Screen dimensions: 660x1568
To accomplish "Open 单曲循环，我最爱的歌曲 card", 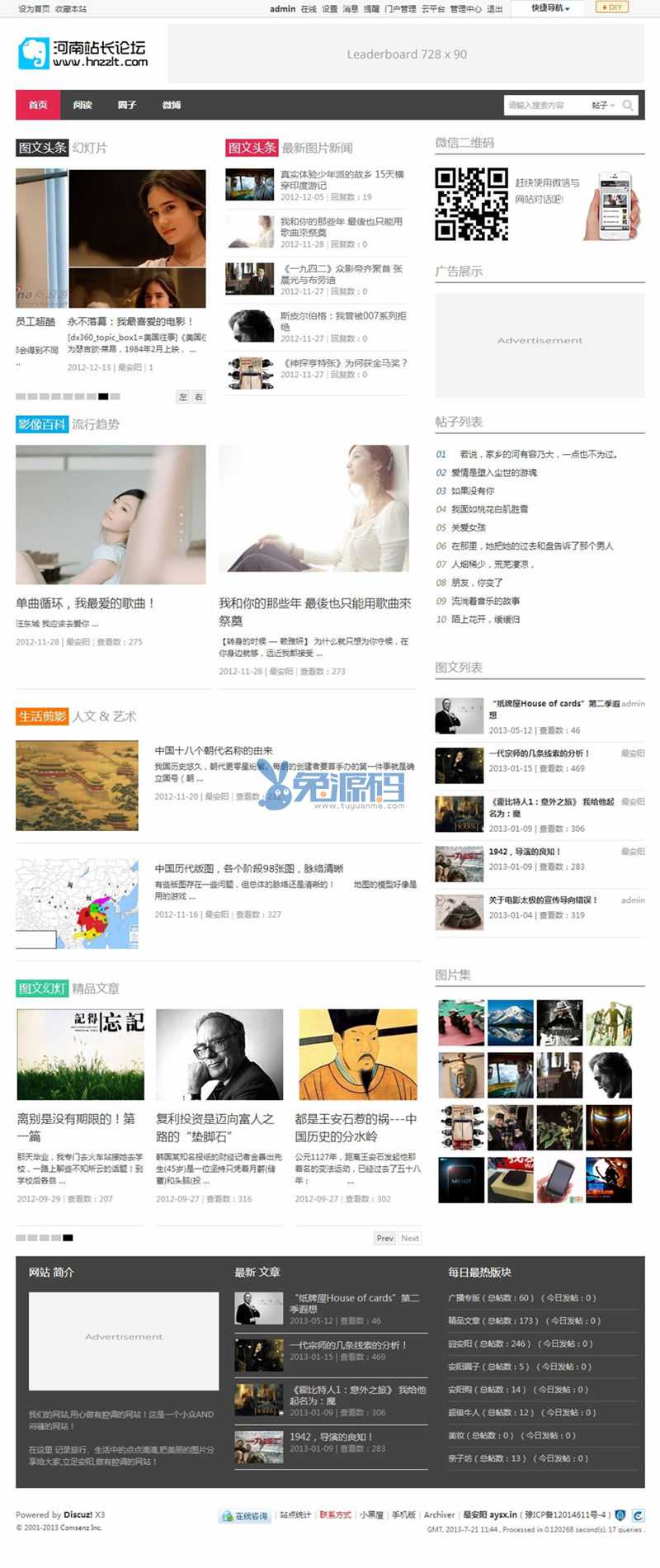I will pyautogui.click(x=85, y=603).
